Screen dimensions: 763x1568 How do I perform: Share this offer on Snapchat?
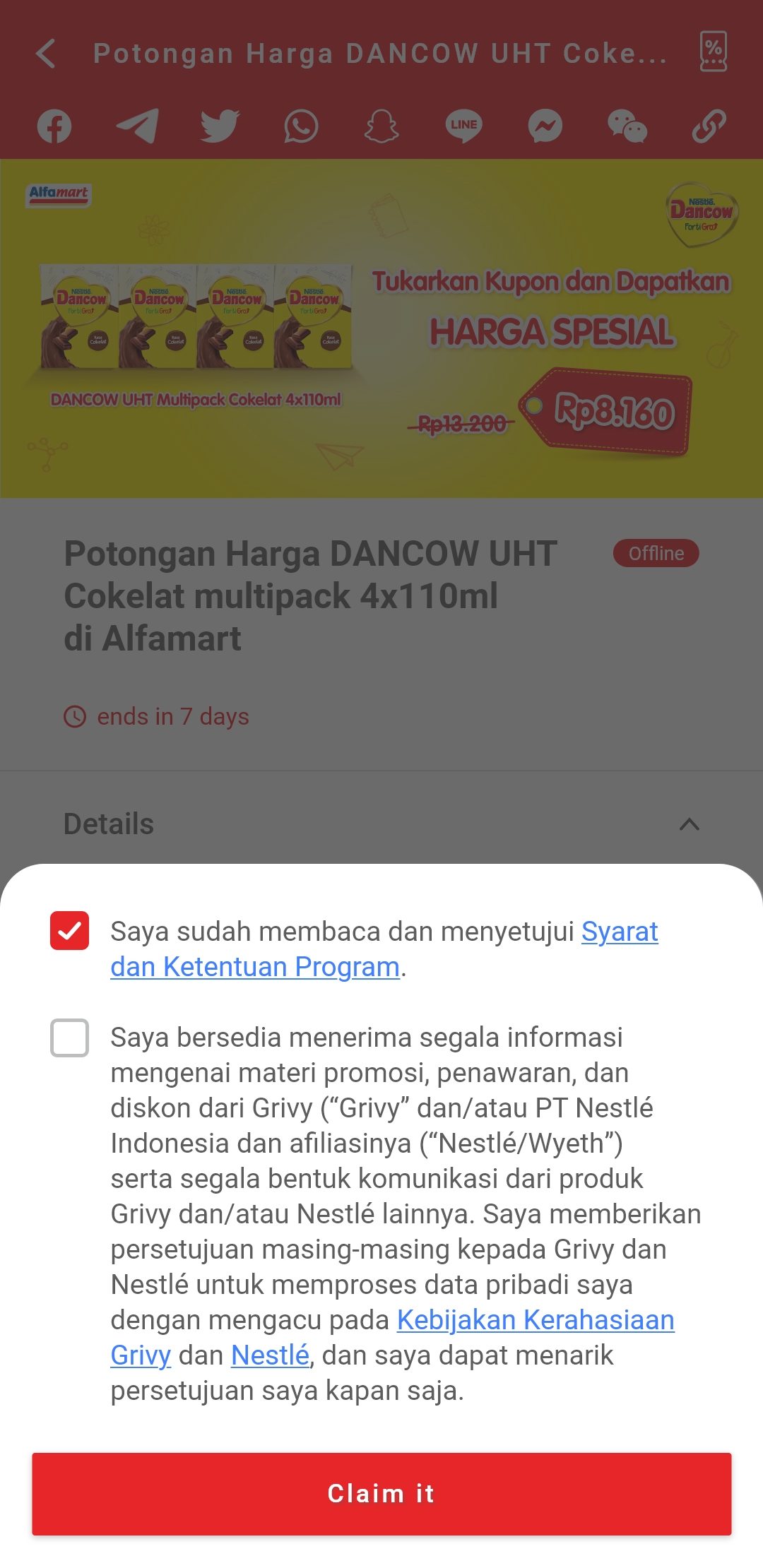[381, 126]
